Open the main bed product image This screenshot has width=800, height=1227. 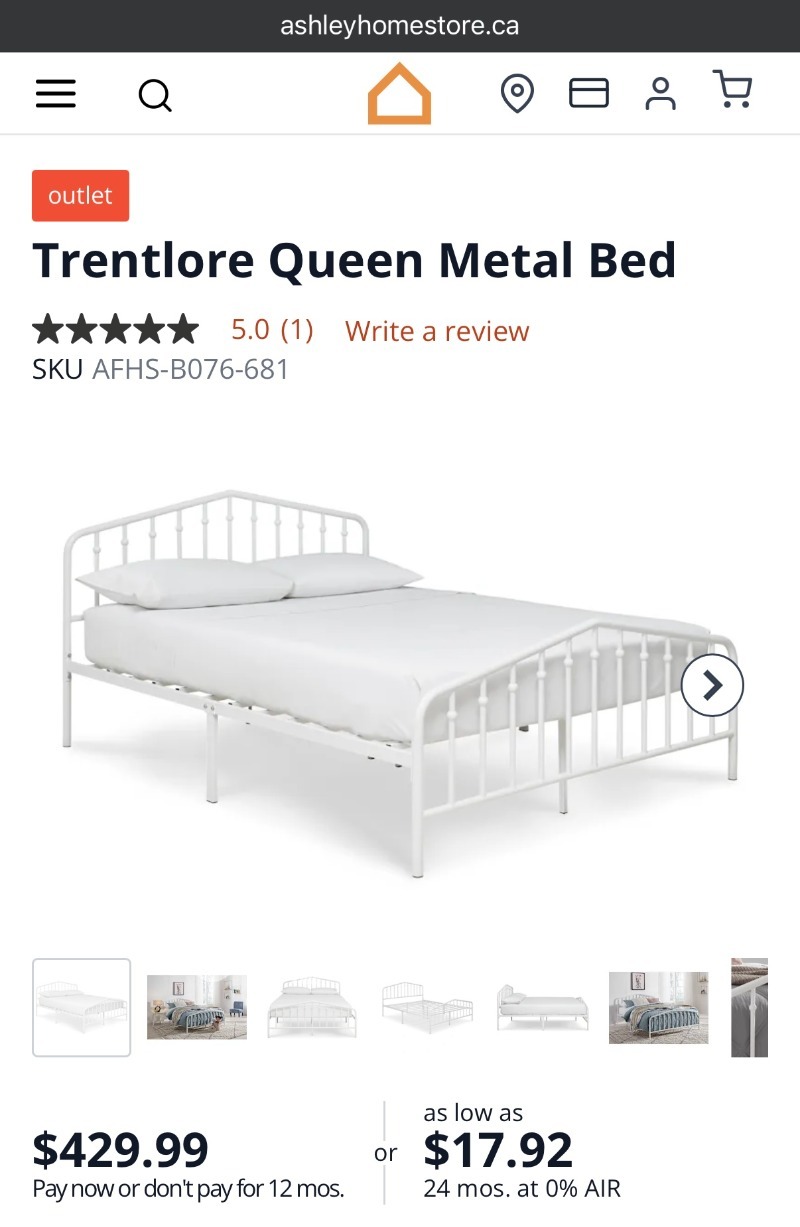pyautogui.click(x=380, y=680)
